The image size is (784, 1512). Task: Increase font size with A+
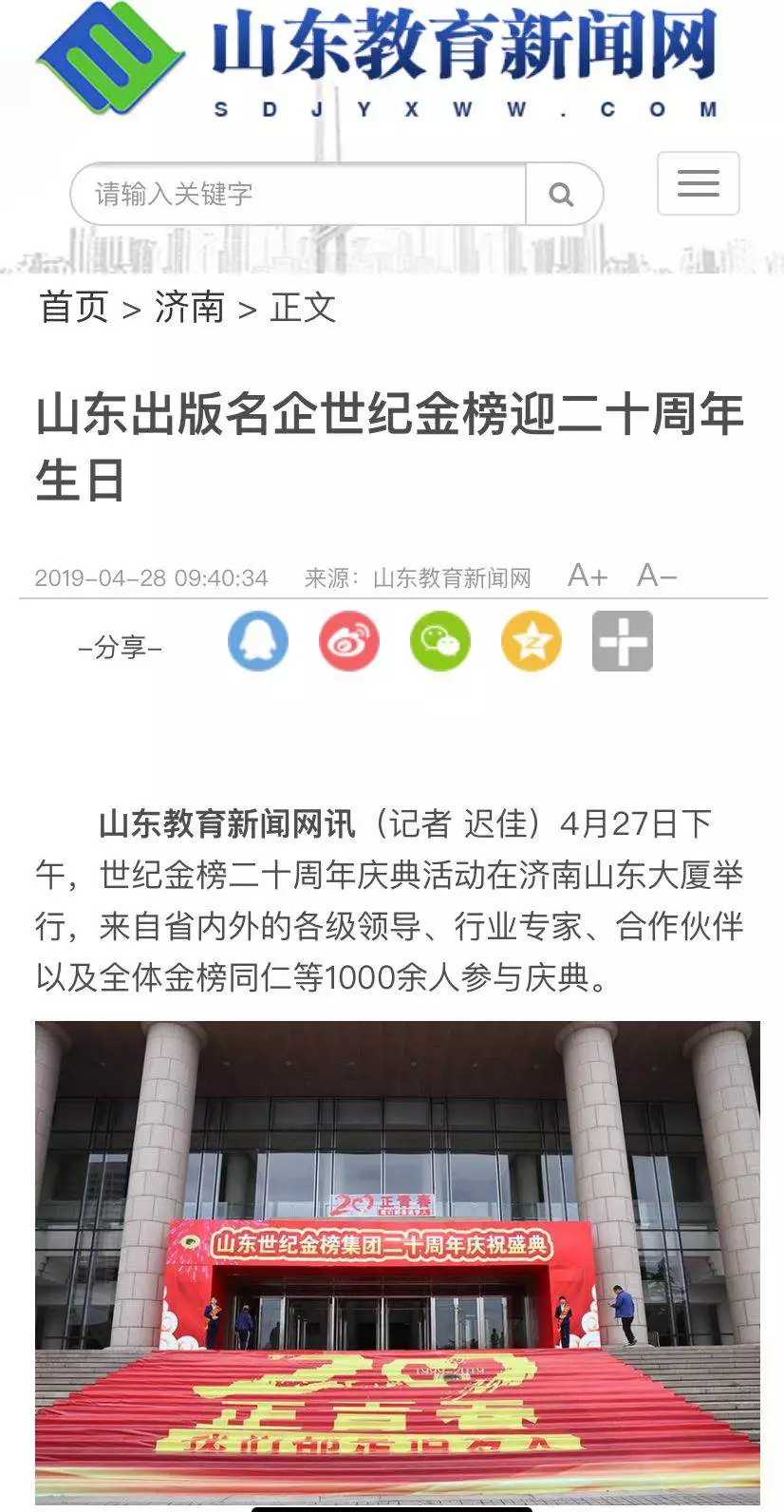click(x=588, y=576)
